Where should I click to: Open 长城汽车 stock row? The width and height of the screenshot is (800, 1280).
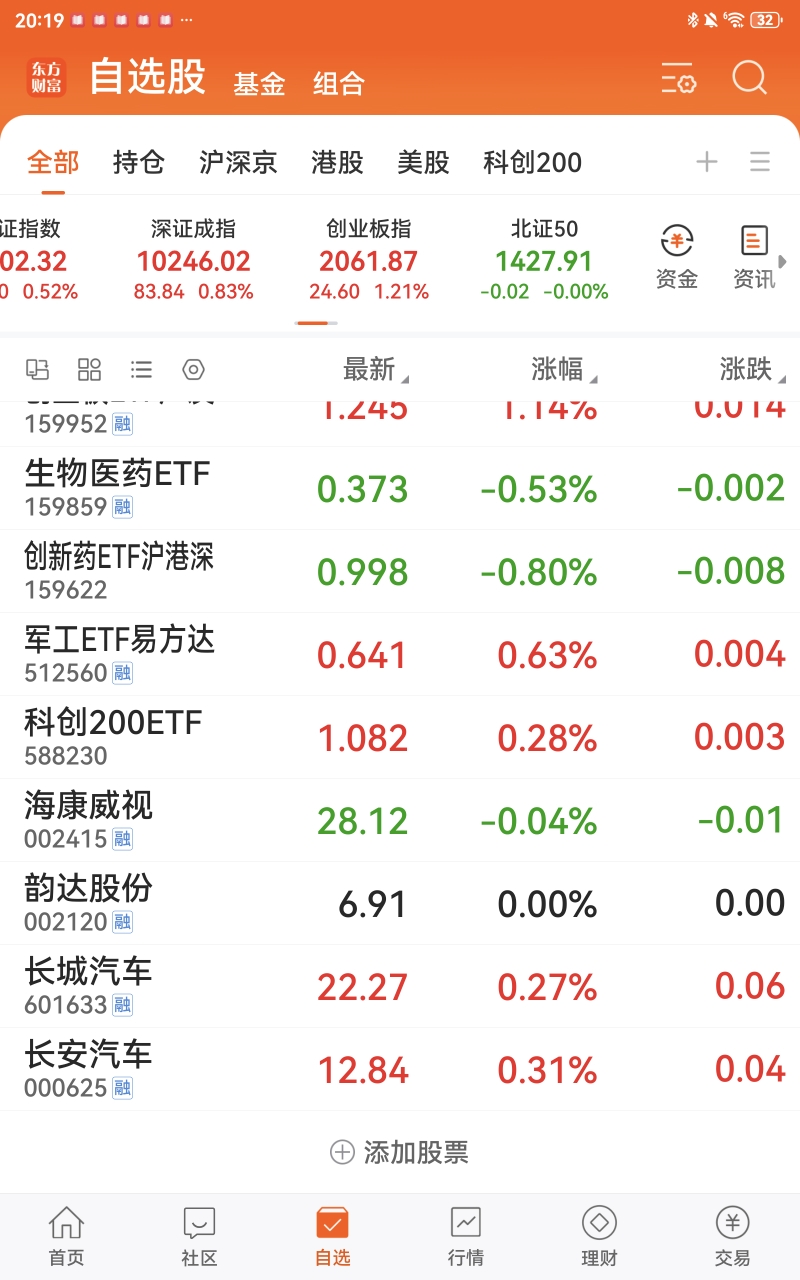pyautogui.click(x=400, y=986)
